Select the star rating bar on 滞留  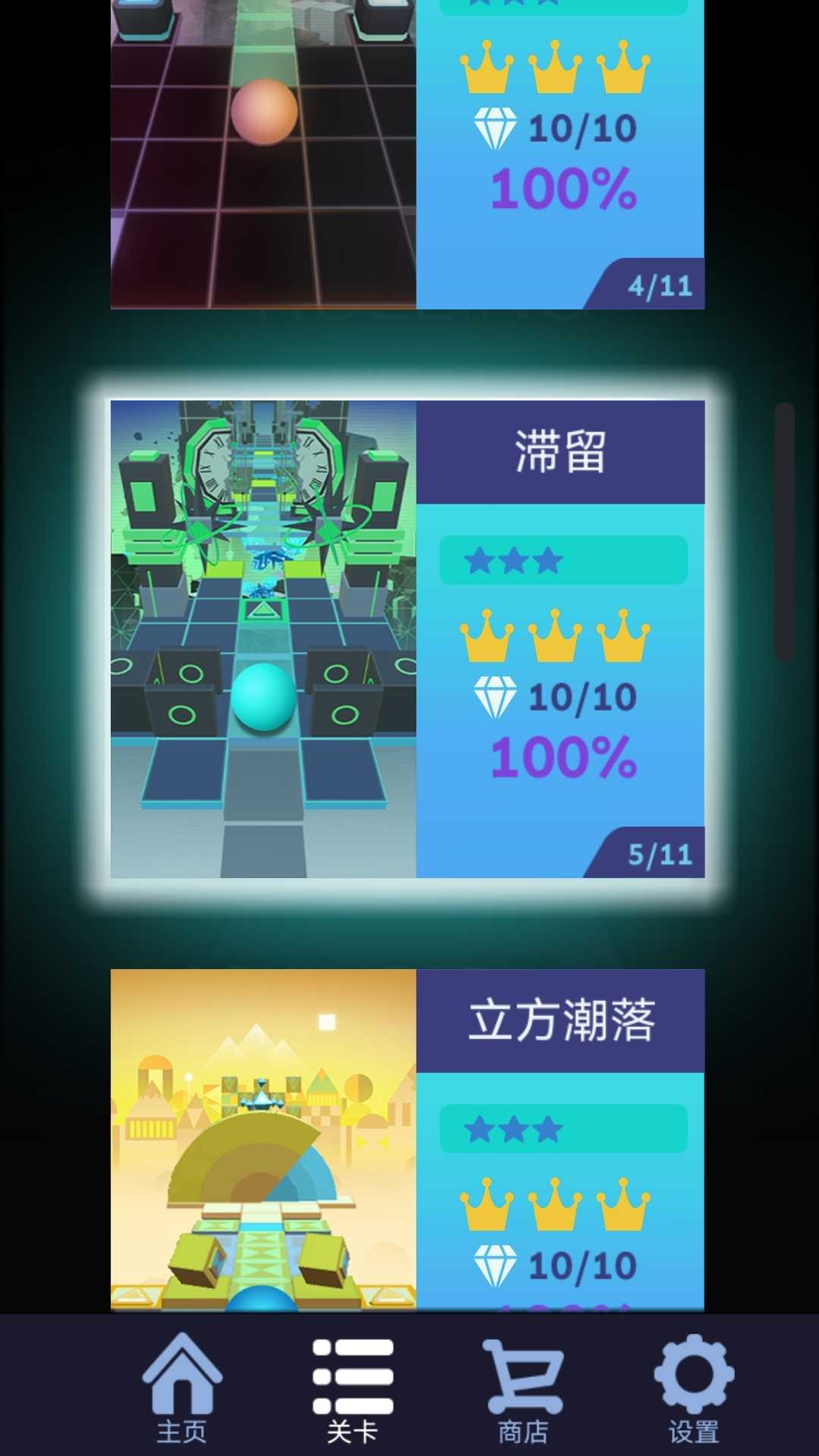[563, 559]
